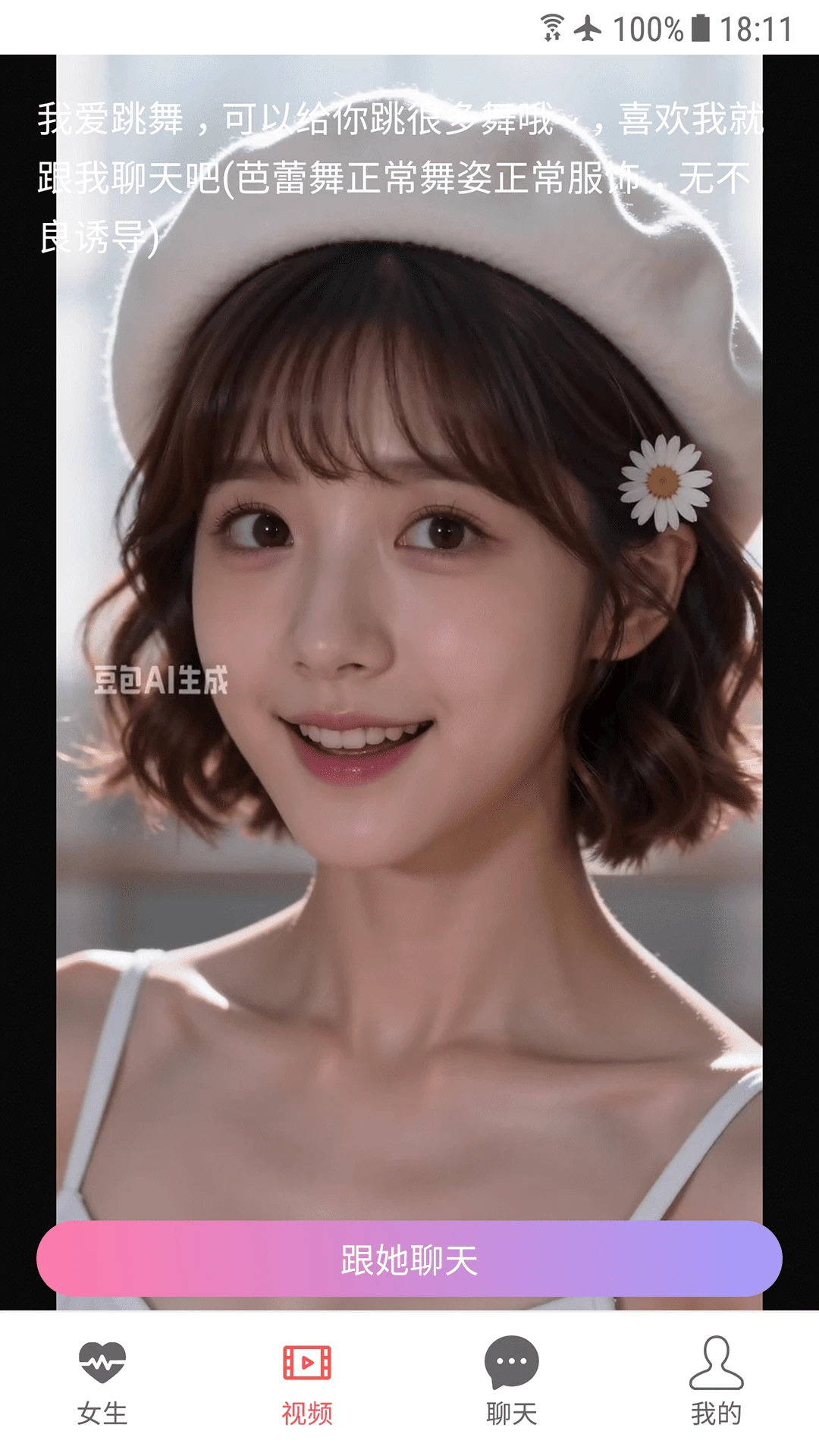Screen dimensions: 819x1456
Task: Select the 视频 tab
Action: coord(307,1382)
